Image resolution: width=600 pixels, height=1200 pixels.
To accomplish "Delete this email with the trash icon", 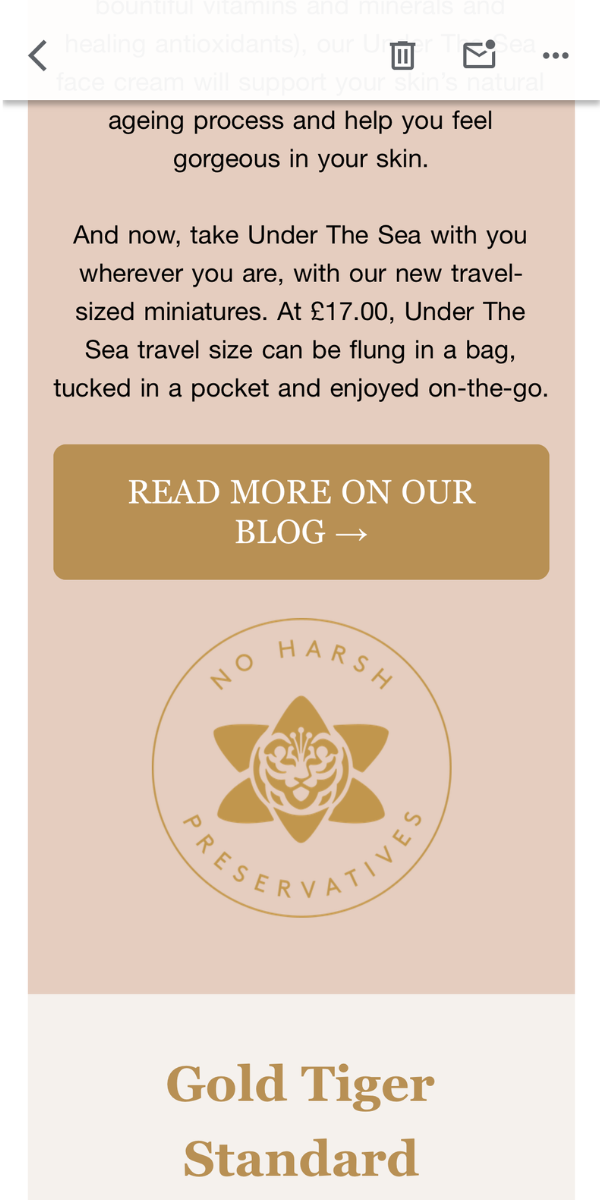I will (x=402, y=55).
